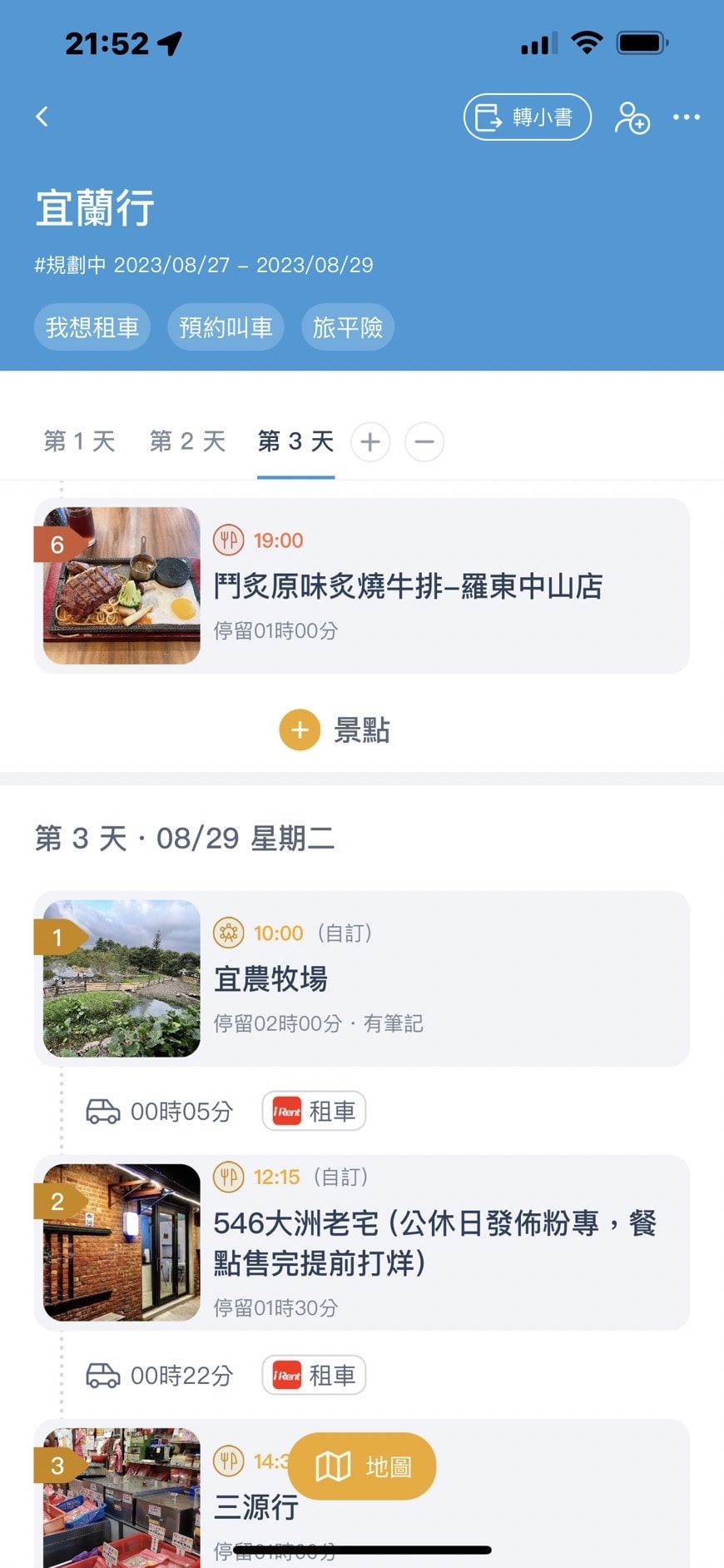Select the 預約叫車 chip
724x1568 pixels.
(226, 327)
